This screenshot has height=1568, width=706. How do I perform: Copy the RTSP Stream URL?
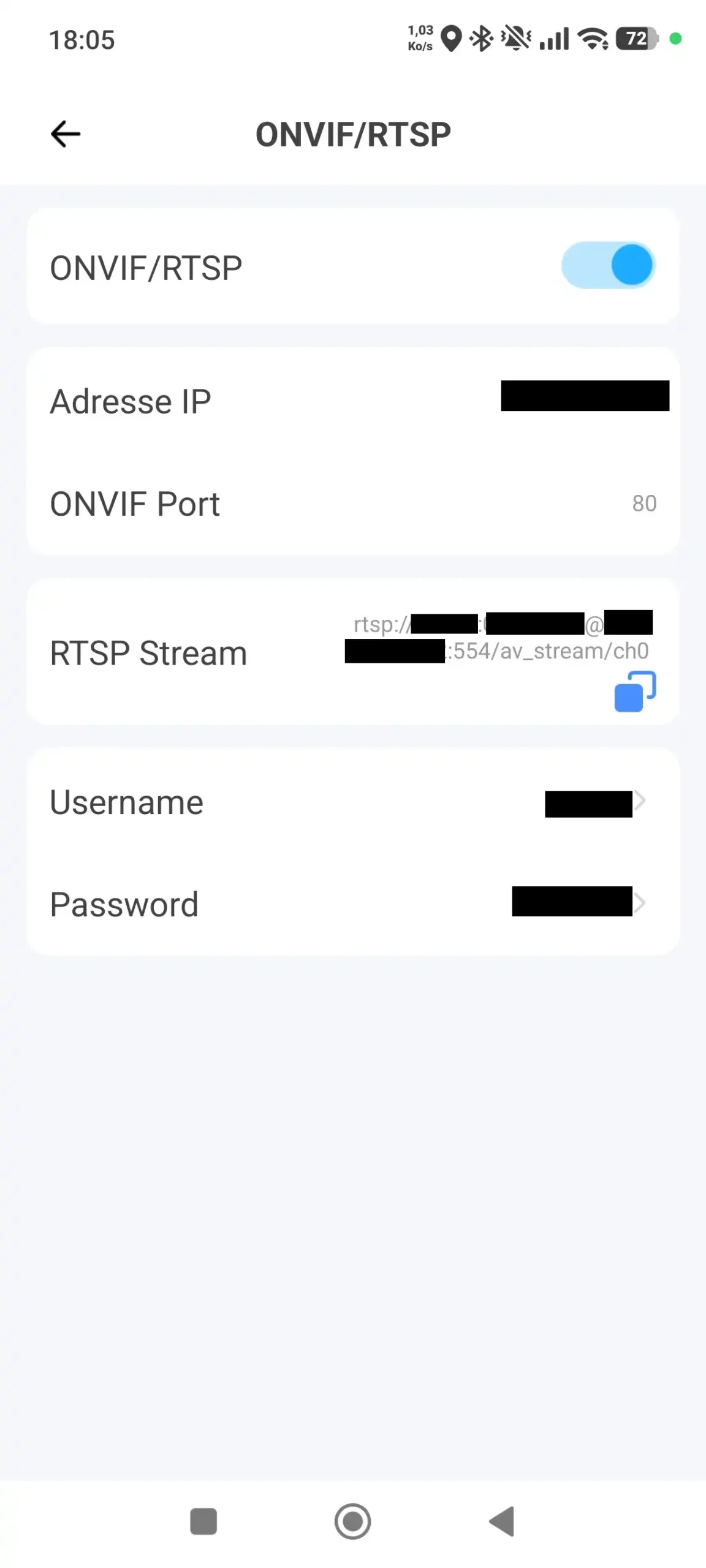tap(635, 692)
